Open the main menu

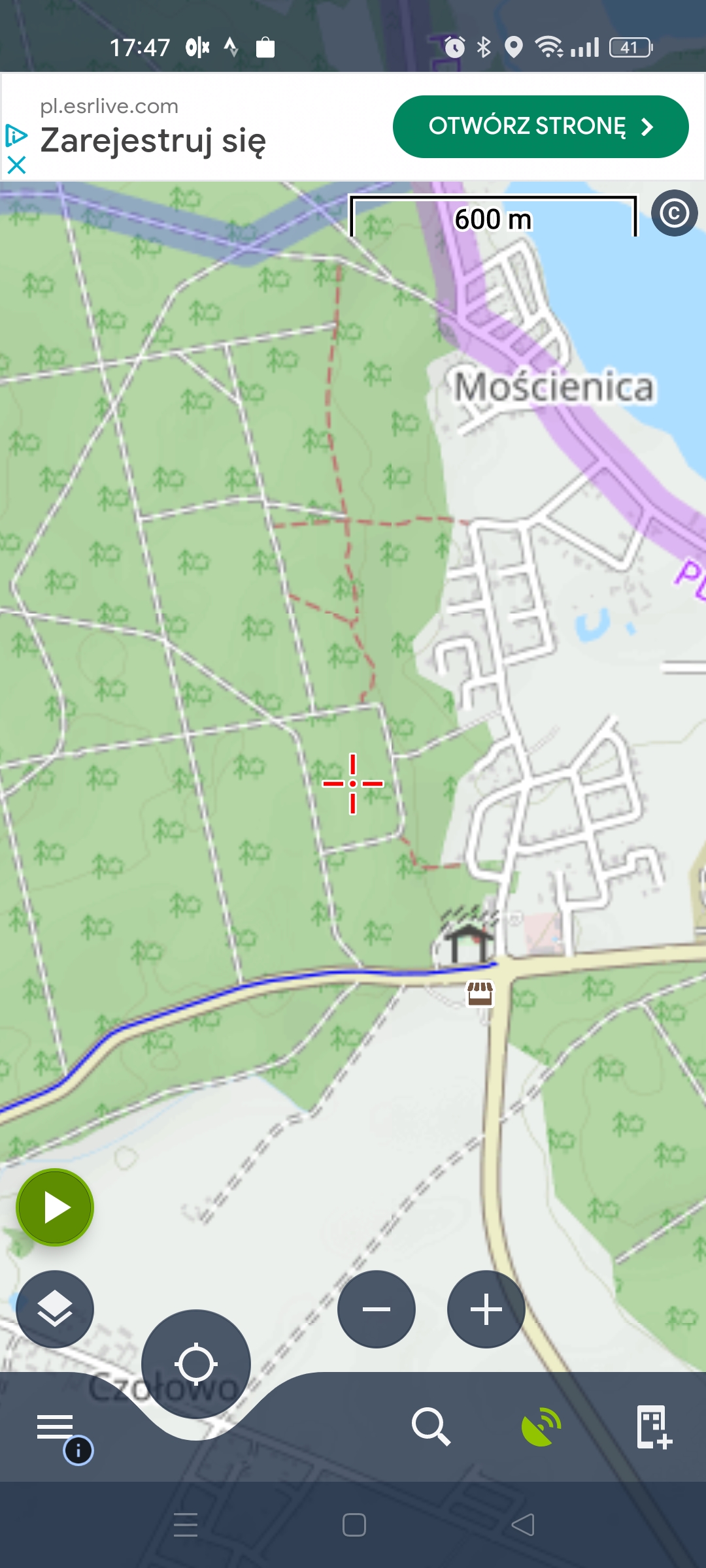pyautogui.click(x=55, y=1427)
